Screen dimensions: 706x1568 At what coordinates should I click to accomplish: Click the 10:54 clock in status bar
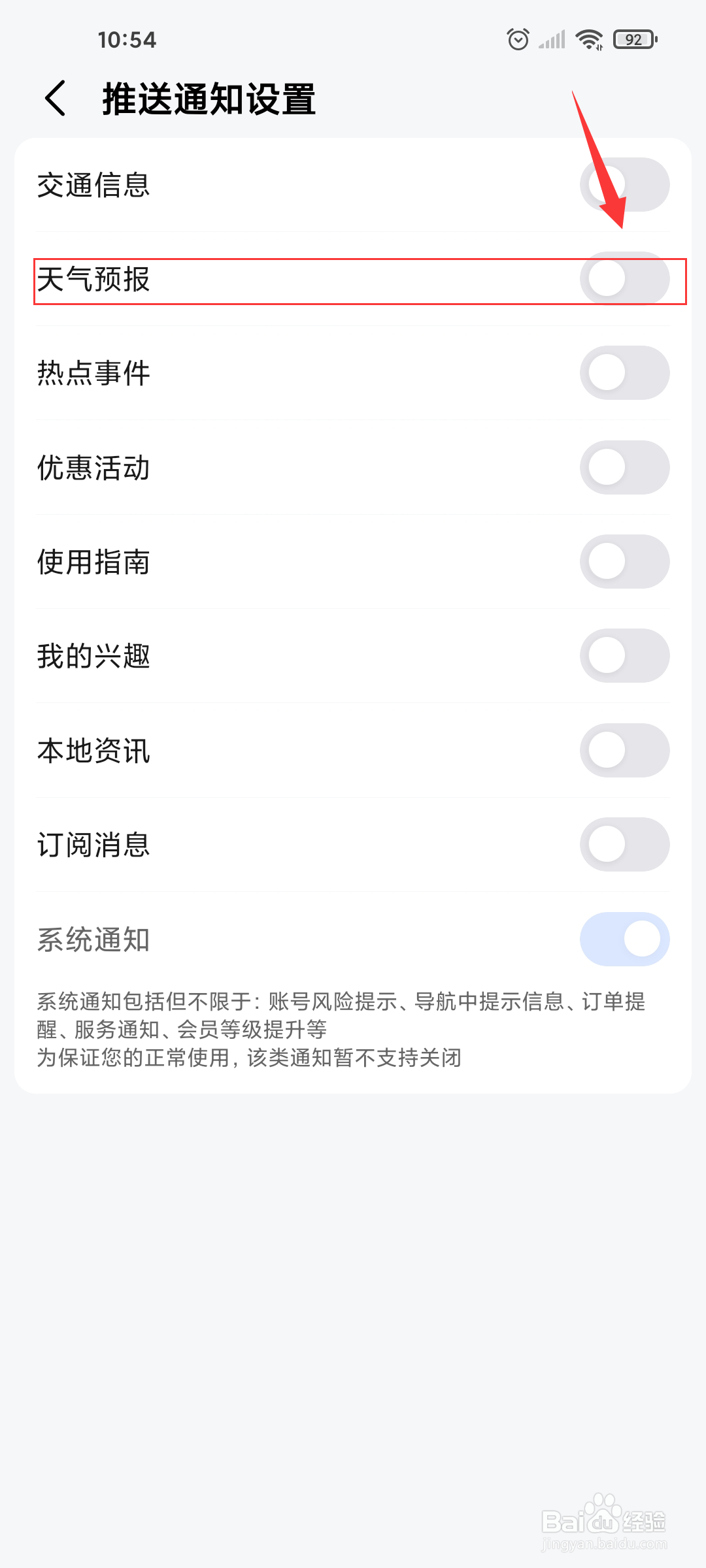click(128, 39)
